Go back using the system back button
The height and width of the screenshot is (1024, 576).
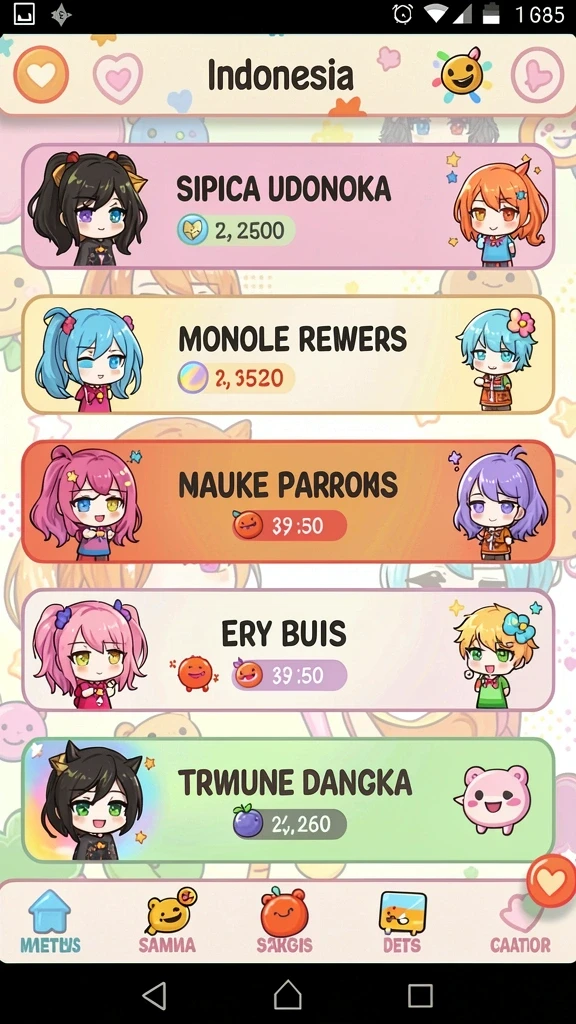155,996
